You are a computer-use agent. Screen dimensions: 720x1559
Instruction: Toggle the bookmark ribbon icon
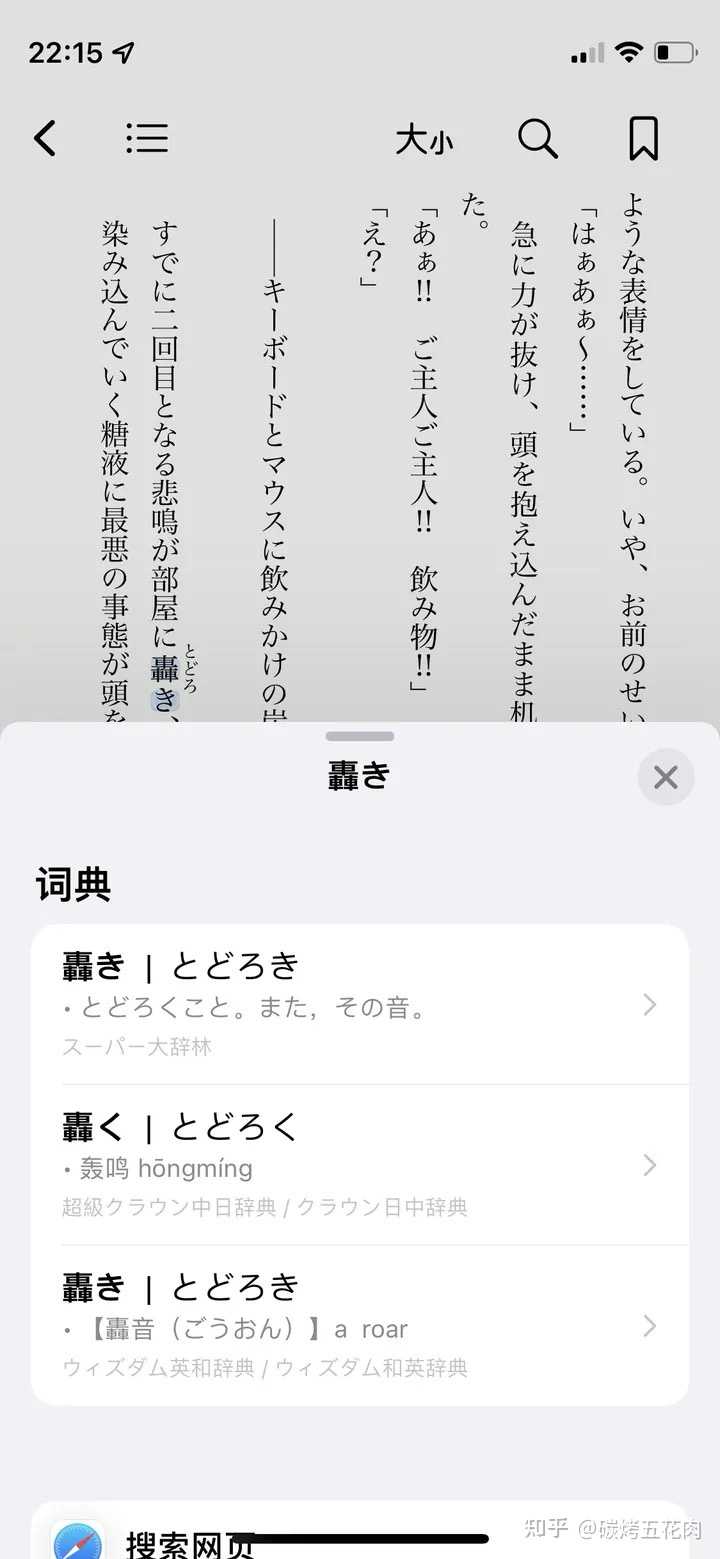pos(643,139)
